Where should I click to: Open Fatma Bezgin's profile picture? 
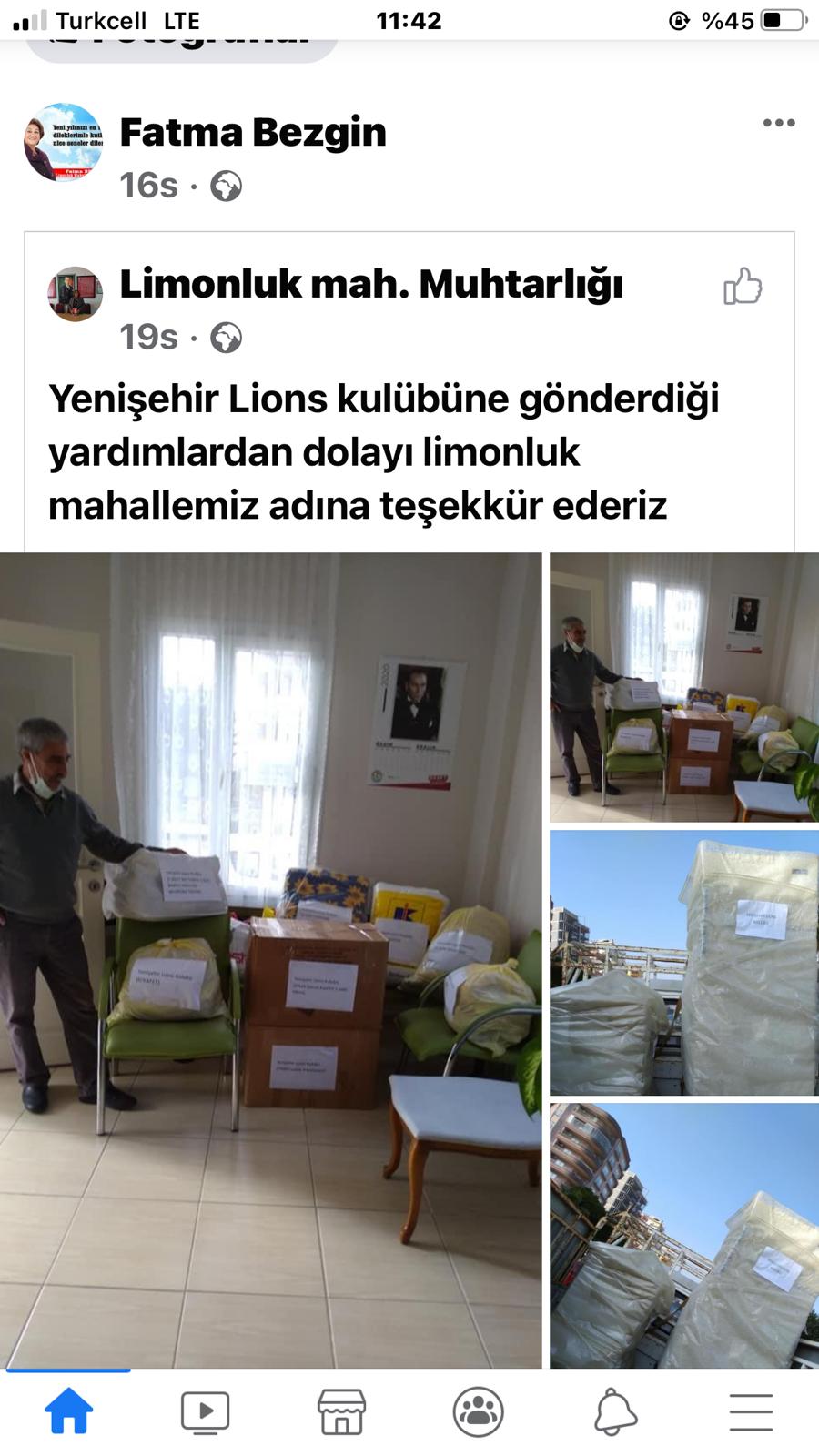63,143
